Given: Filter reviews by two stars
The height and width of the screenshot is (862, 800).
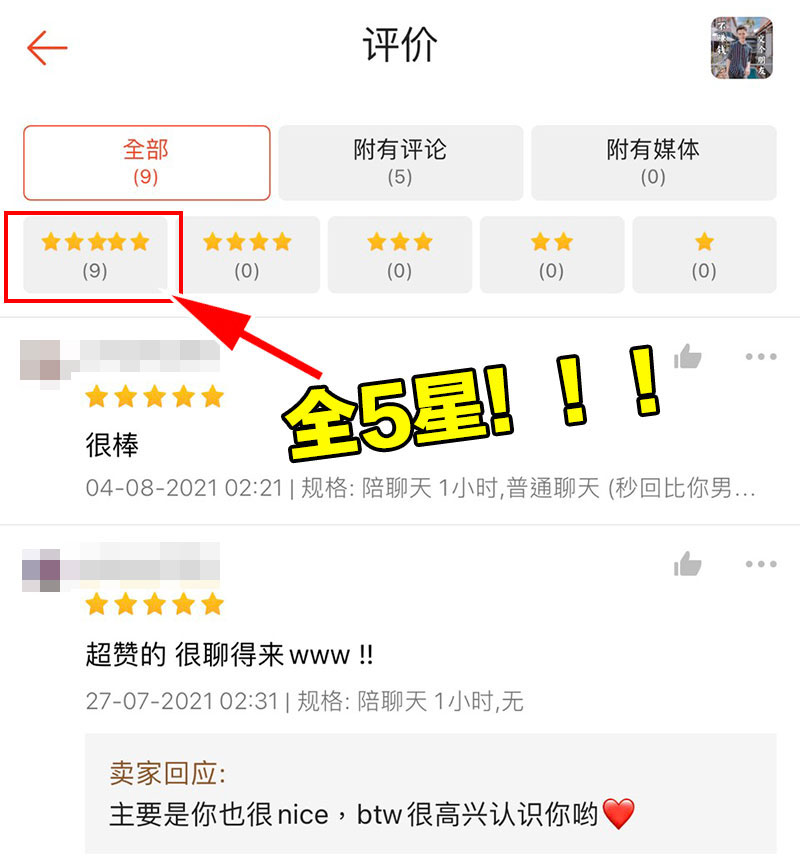Looking at the screenshot, I should (x=551, y=254).
